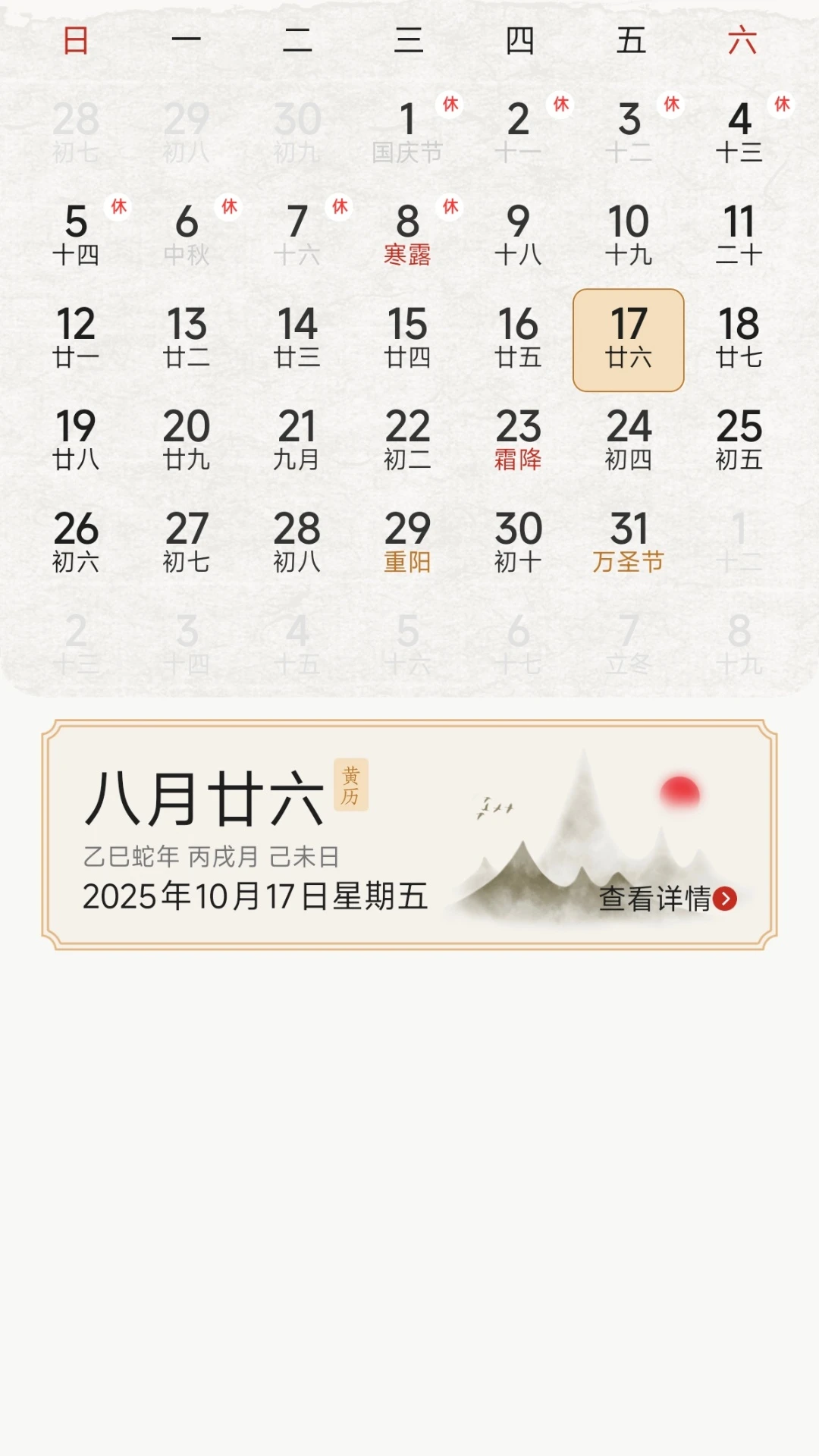Image resolution: width=819 pixels, height=1456 pixels.
Task: Select October 29 重阳 date
Action: [408, 541]
